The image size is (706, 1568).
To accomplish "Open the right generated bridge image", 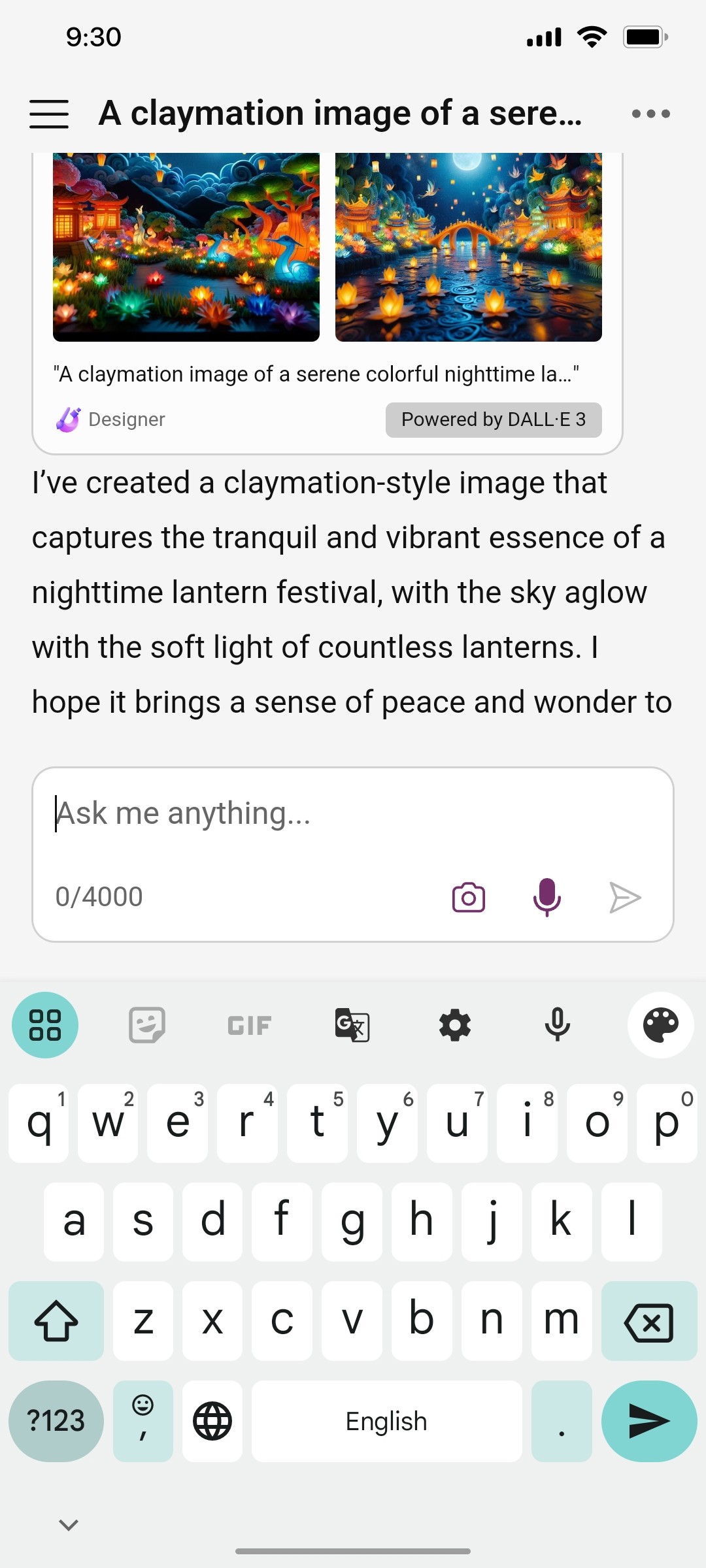I will point(469,247).
